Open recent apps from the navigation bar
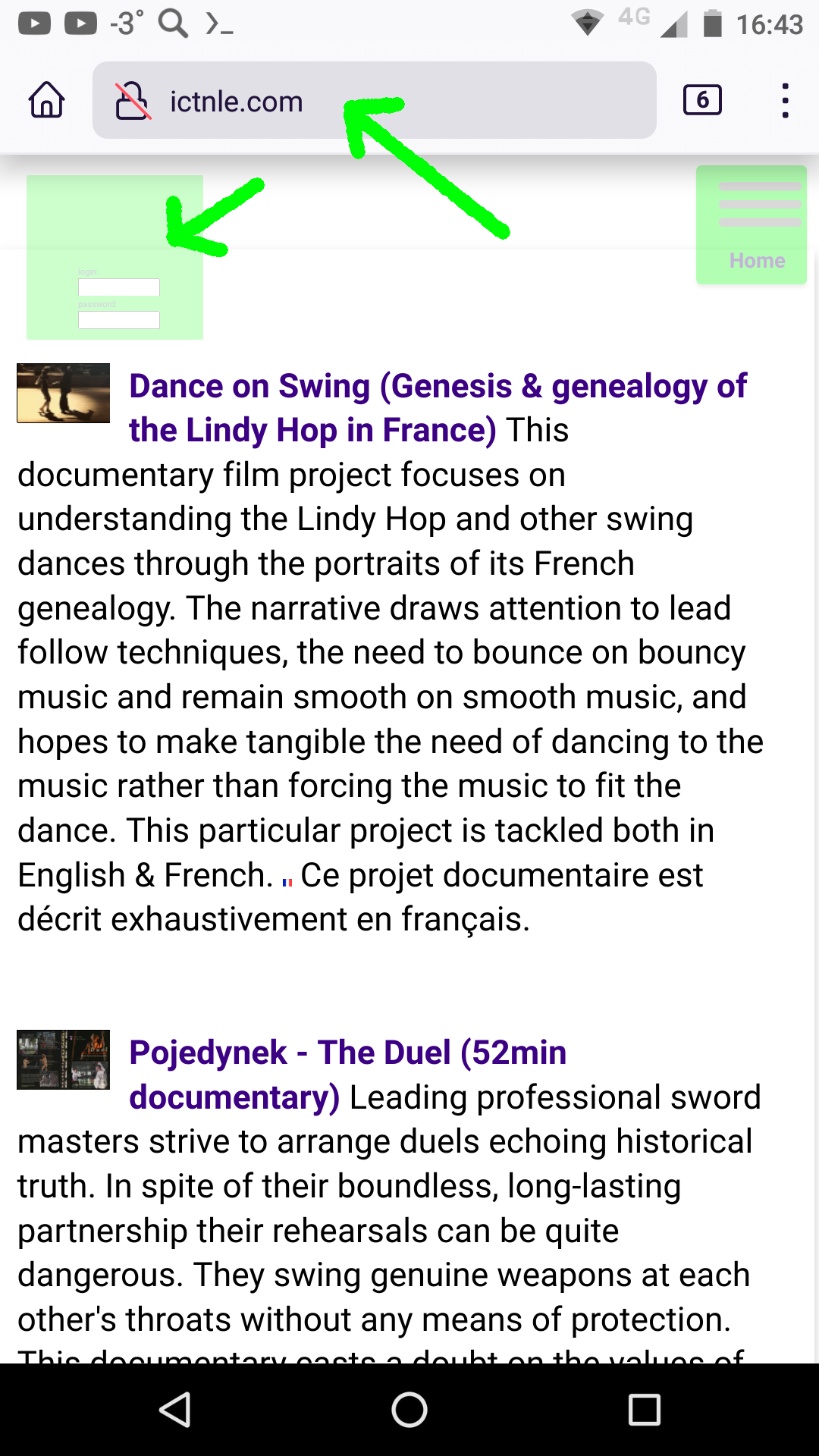The image size is (819, 1456). point(645,1410)
